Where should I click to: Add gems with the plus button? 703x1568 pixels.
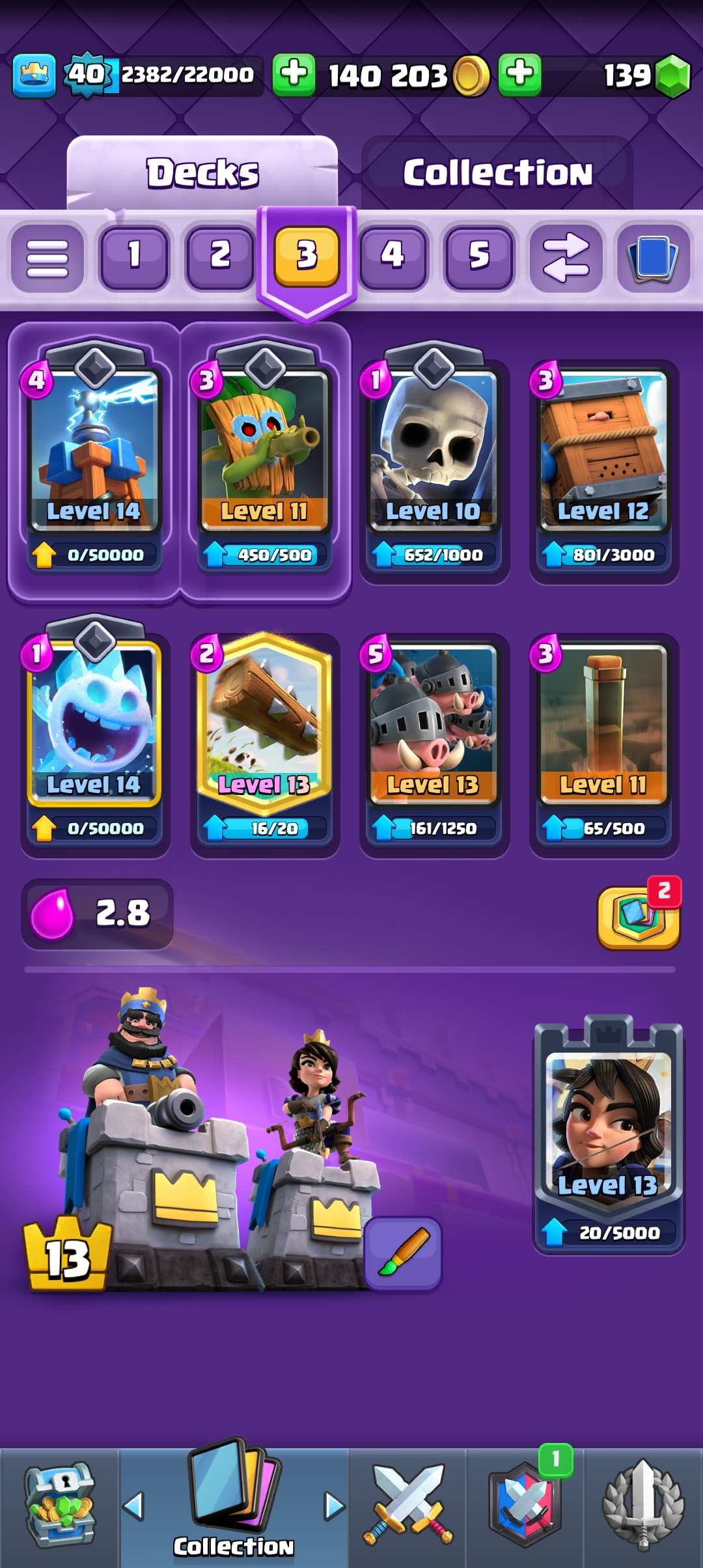coord(519,76)
